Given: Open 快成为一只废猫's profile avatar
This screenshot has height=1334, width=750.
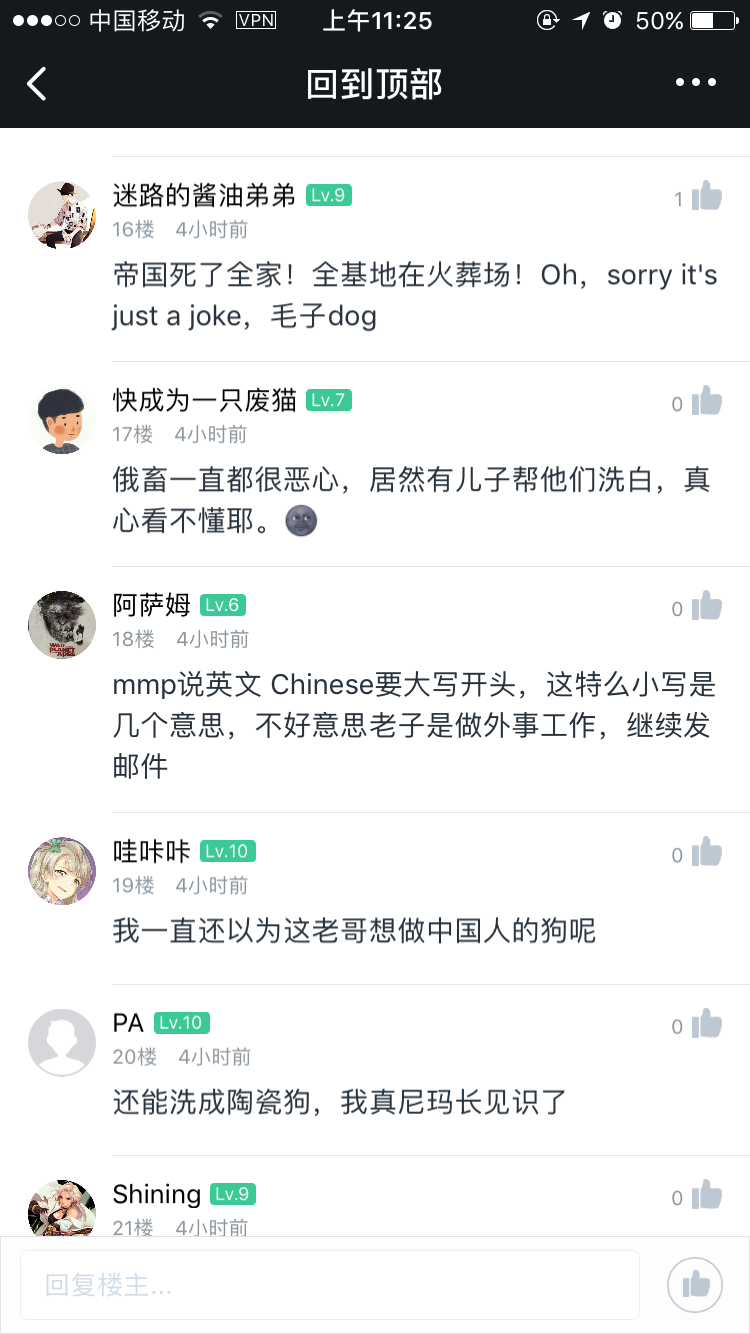Looking at the screenshot, I should click(x=61, y=419).
